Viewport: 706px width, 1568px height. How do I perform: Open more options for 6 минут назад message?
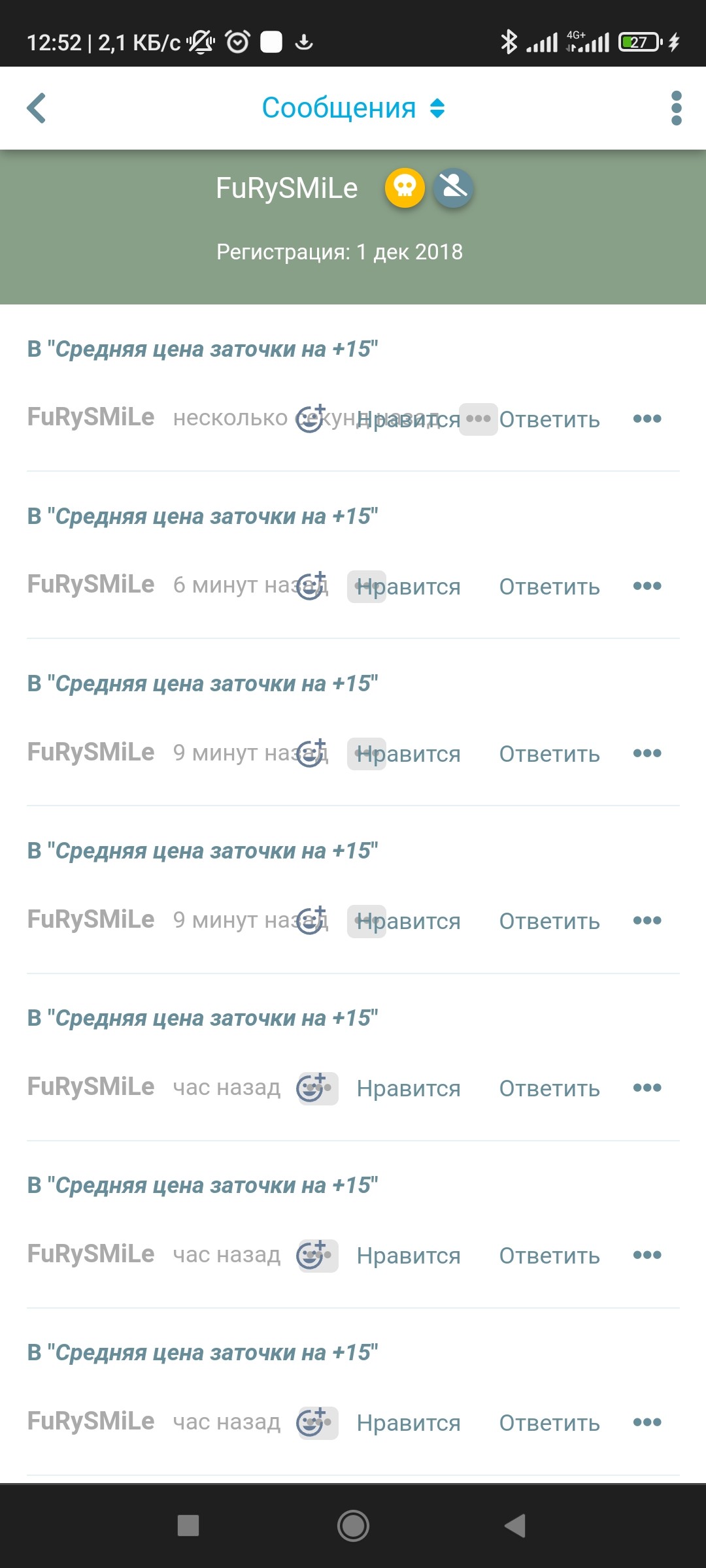click(647, 586)
